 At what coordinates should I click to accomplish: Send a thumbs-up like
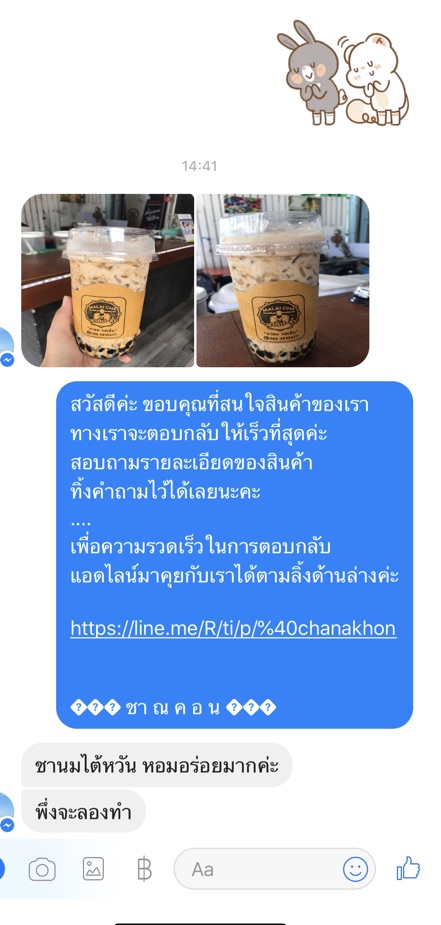(x=408, y=868)
